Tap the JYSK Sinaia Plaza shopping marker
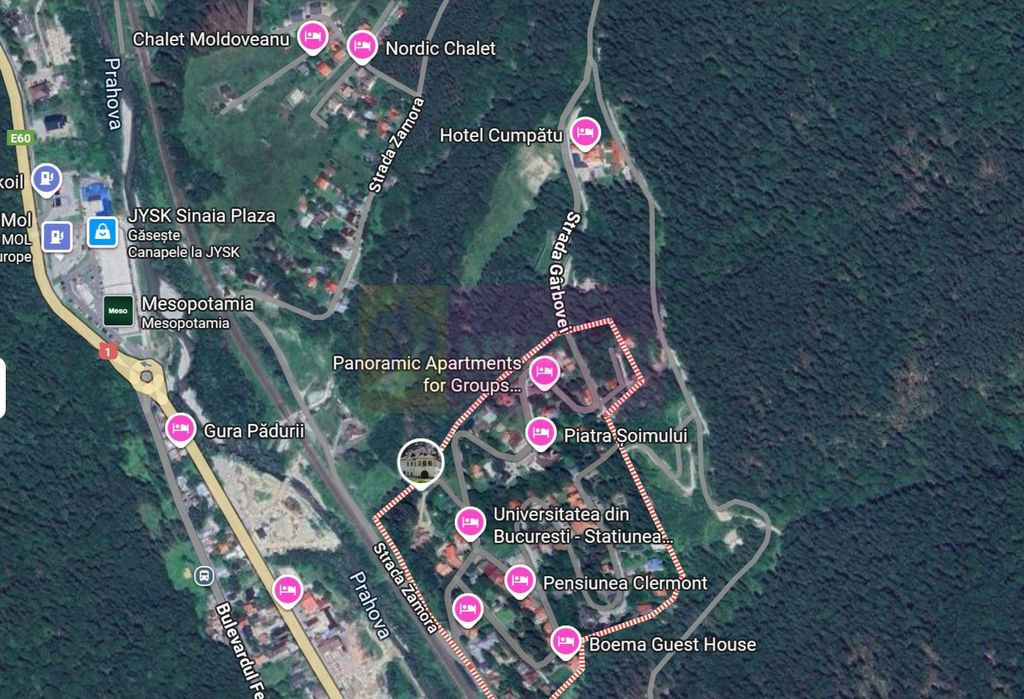The width and height of the screenshot is (1024, 699). [x=102, y=232]
